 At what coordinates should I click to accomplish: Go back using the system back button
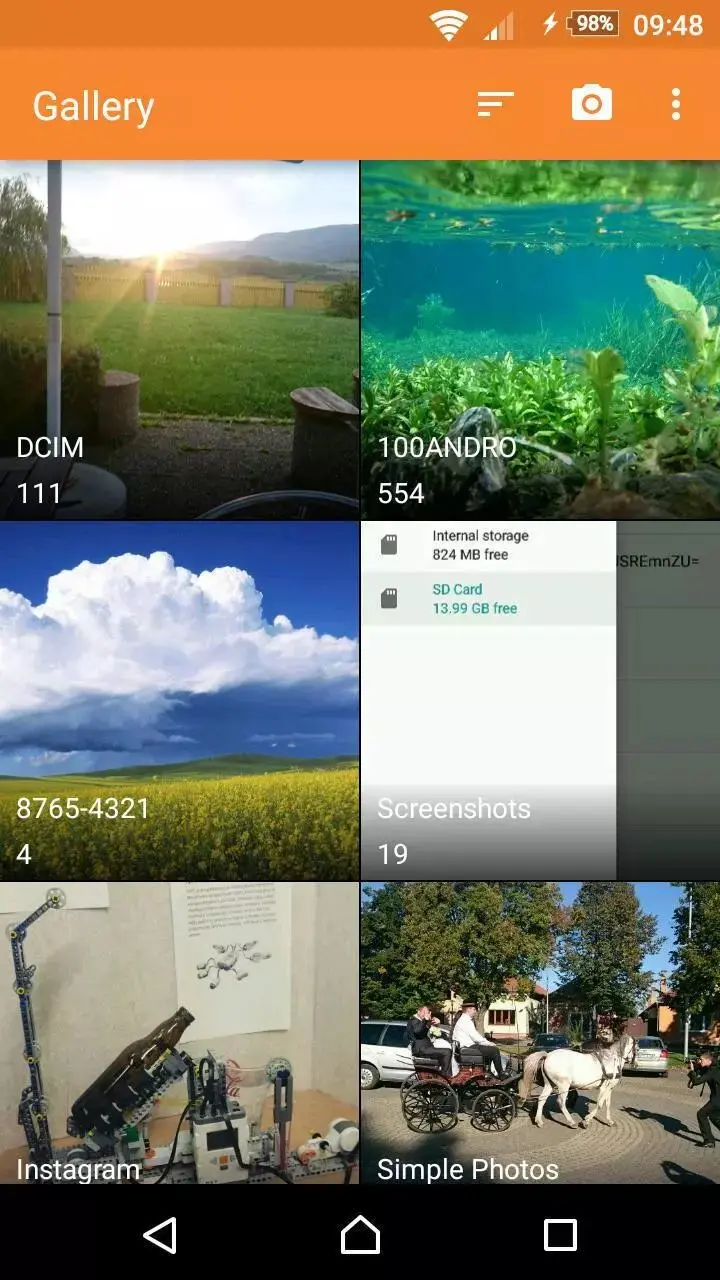(160, 1235)
